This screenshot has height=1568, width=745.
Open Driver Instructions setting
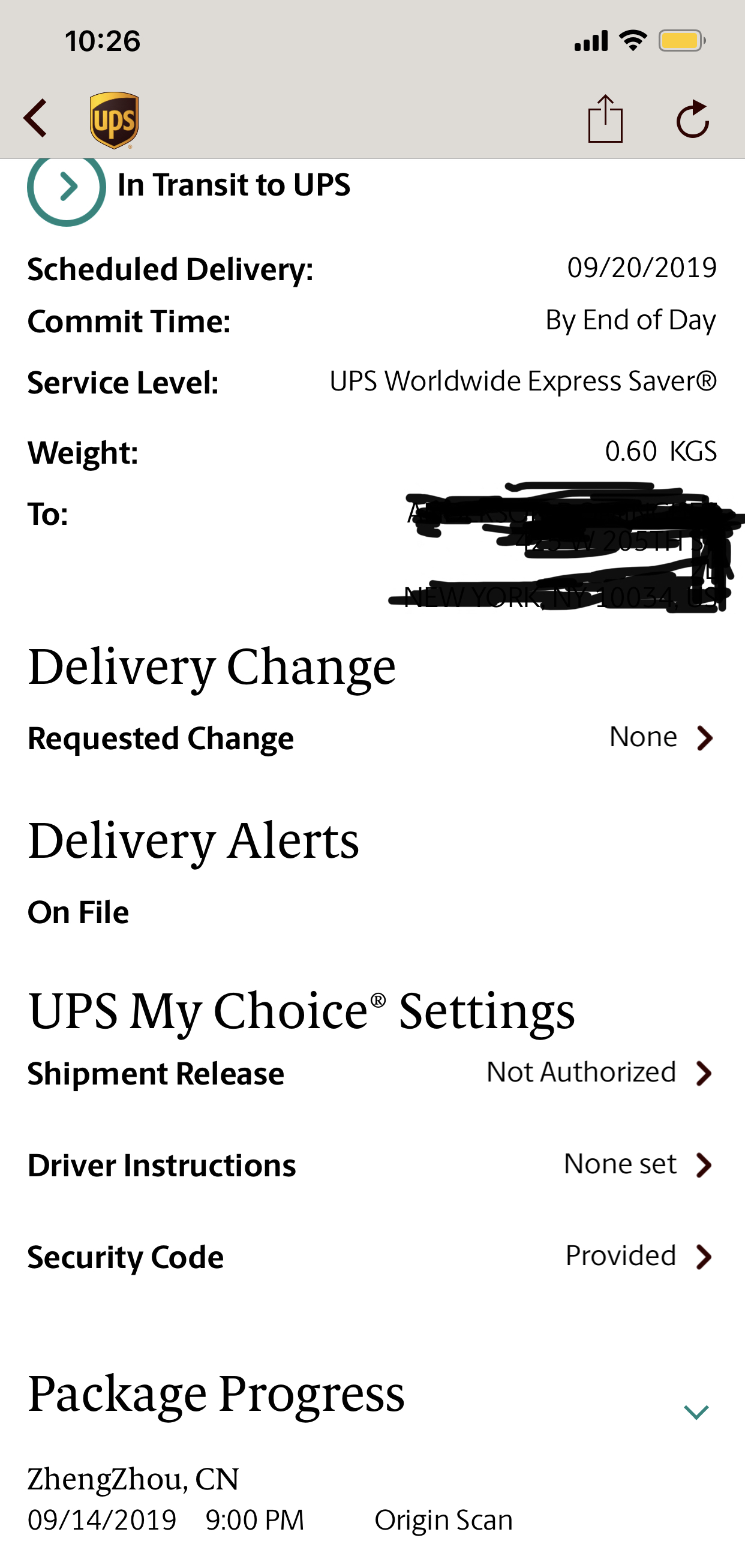tap(372, 1165)
